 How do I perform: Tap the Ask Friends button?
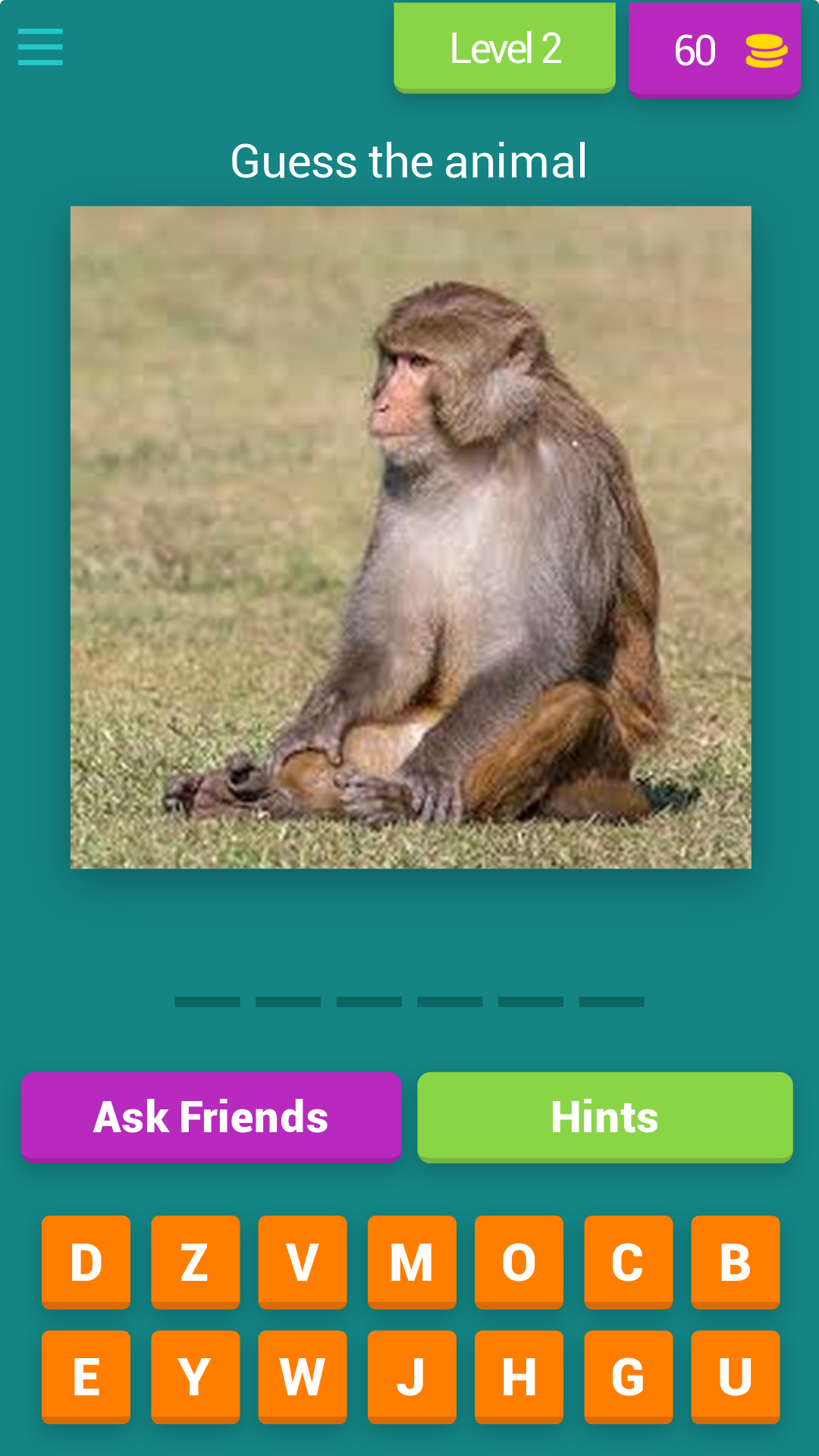pyautogui.click(x=211, y=1117)
